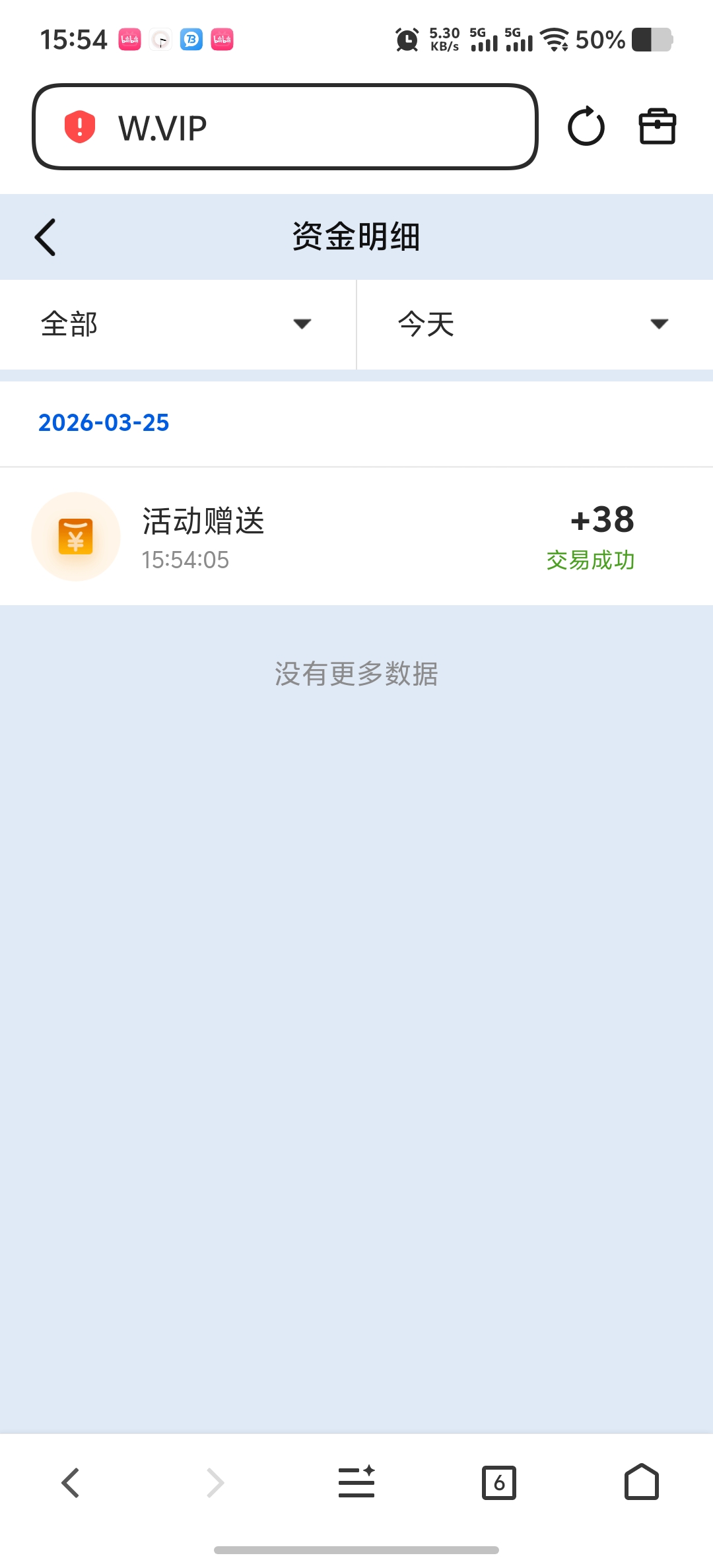The image size is (713, 1568).
Task: Select the 2026-03-25 date header
Action: [x=103, y=422]
